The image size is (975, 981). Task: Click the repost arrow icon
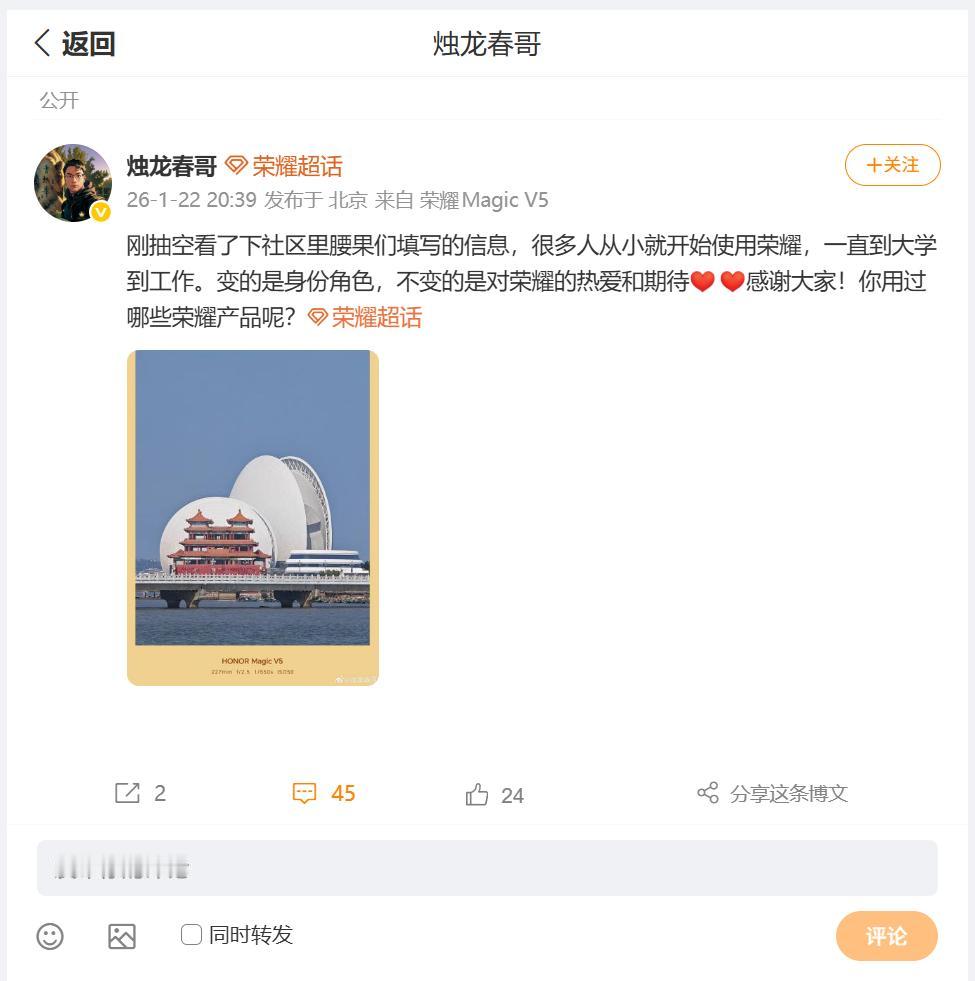coord(125,793)
